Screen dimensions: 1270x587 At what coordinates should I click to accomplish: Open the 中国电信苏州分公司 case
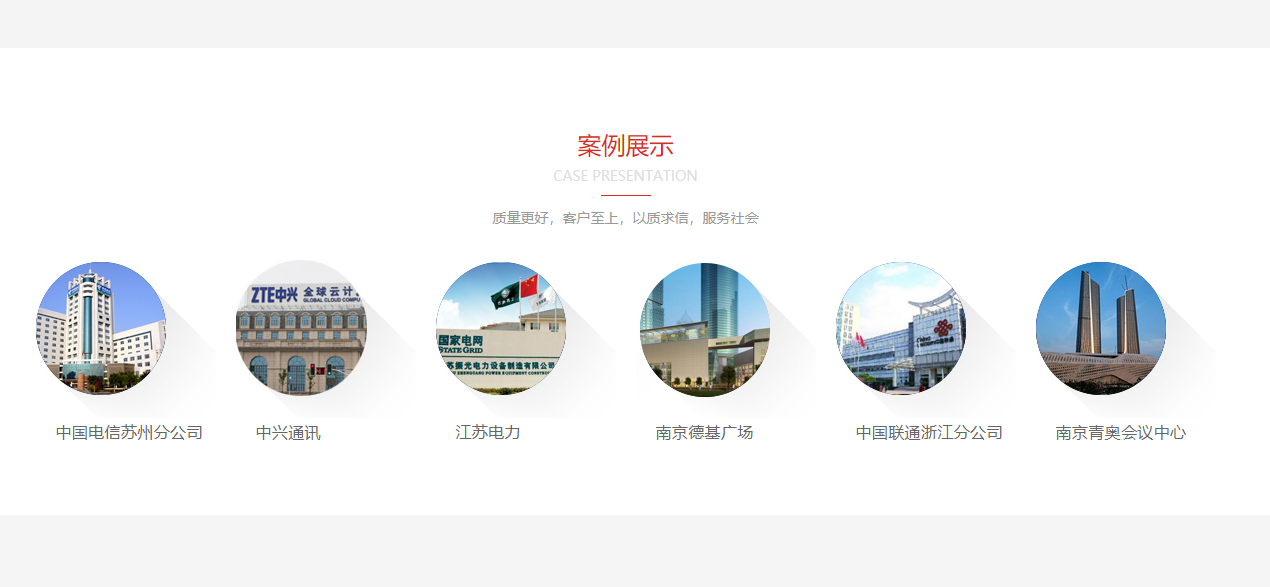coord(101,328)
